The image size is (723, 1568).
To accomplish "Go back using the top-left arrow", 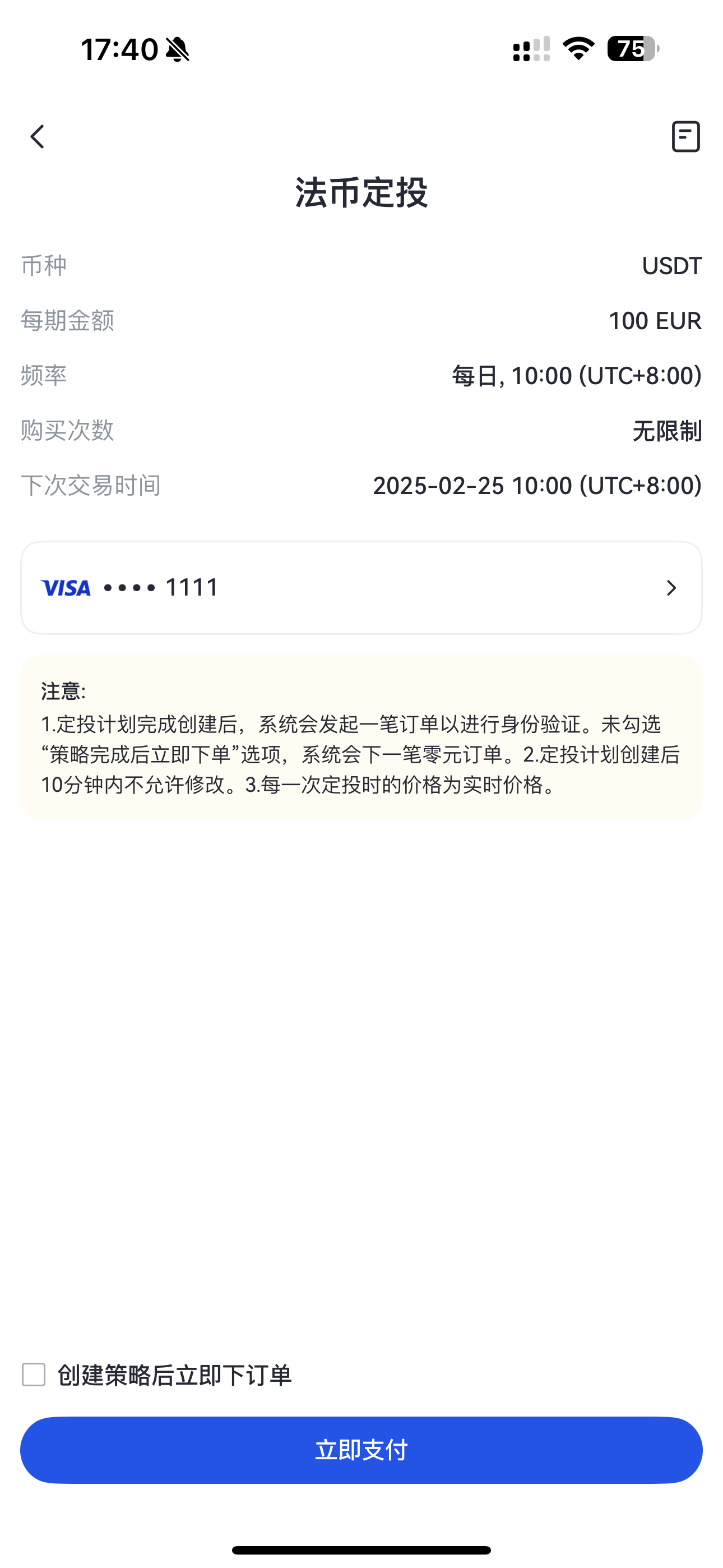I will [x=37, y=136].
